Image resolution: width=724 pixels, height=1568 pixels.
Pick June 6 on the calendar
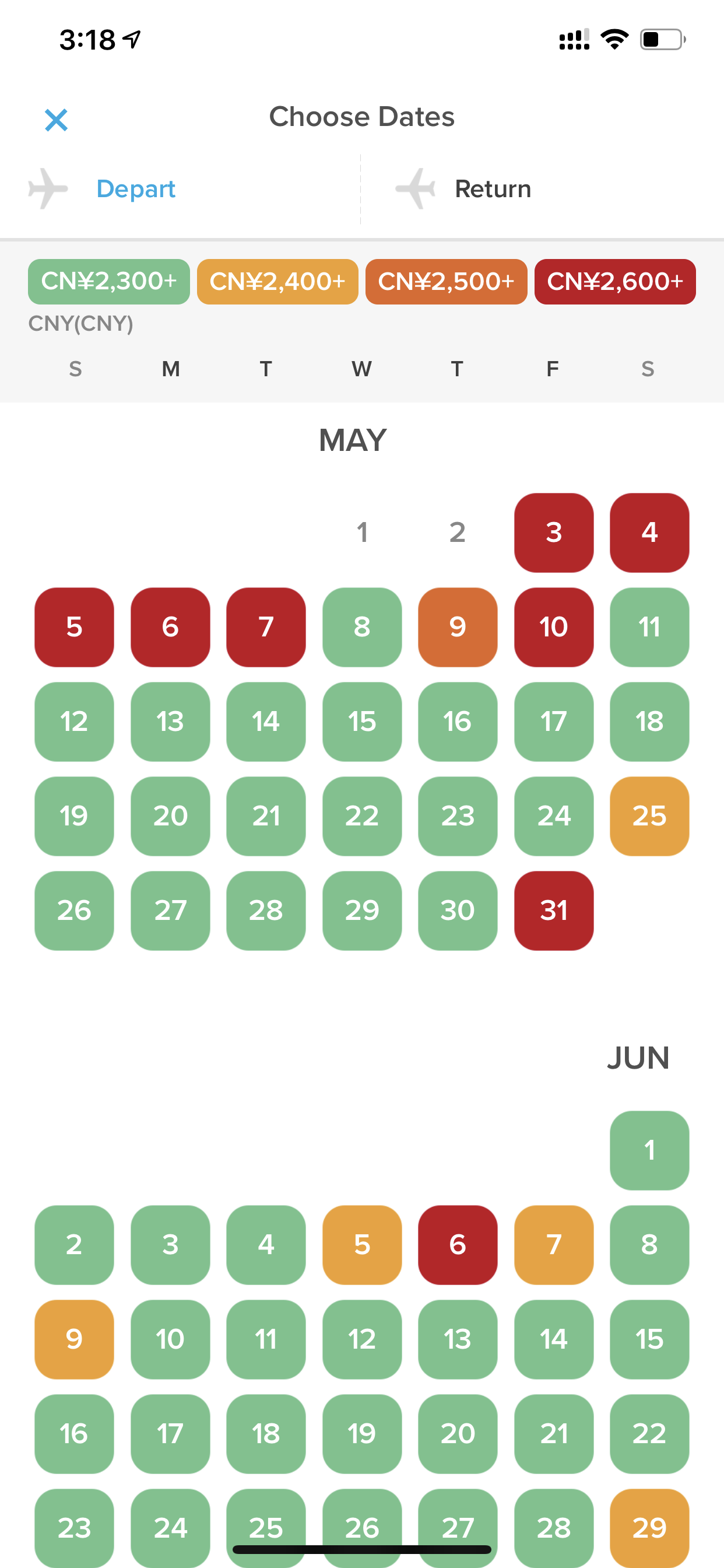pyautogui.click(x=458, y=1244)
